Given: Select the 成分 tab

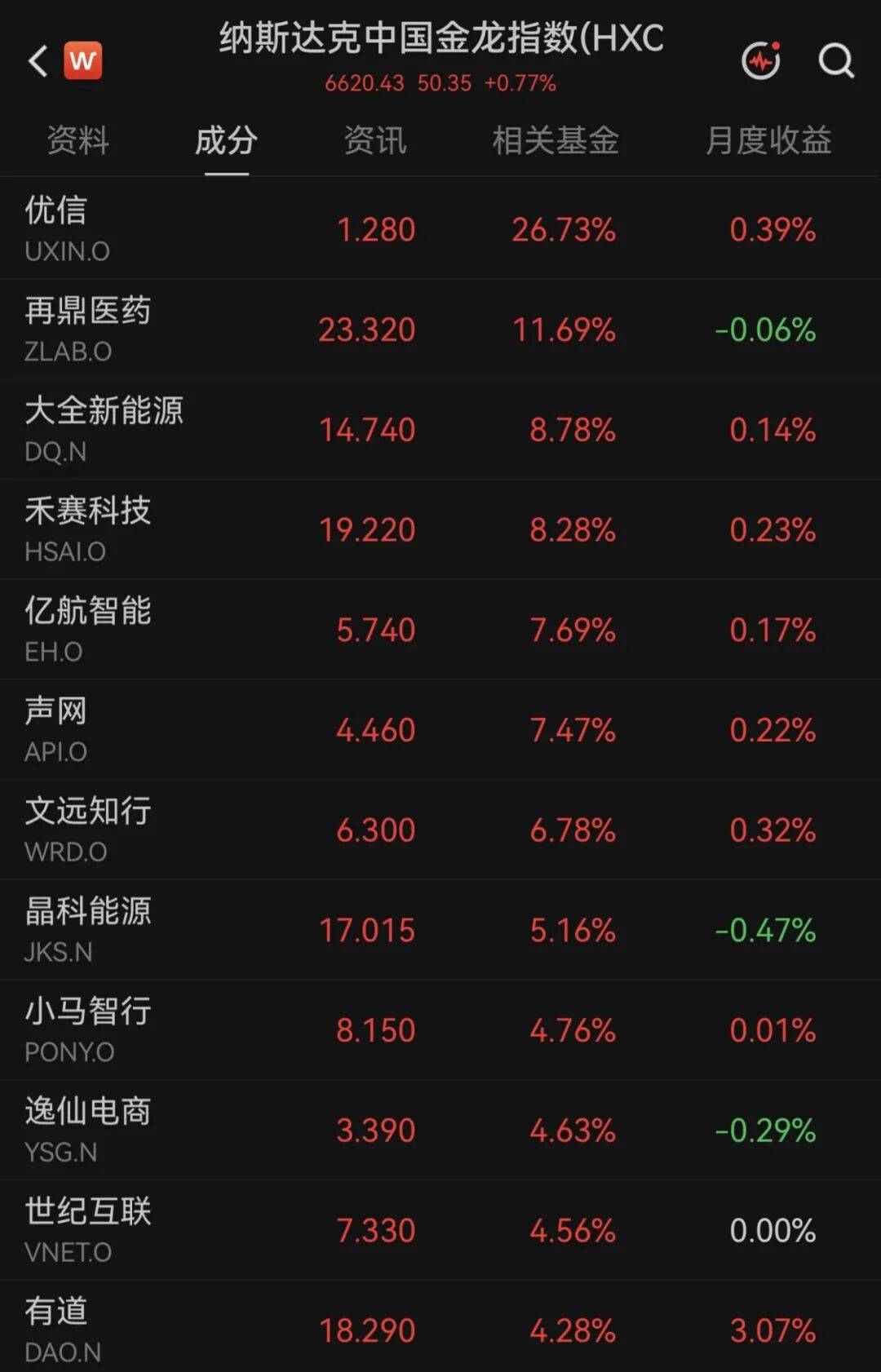Looking at the screenshot, I should (226, 140).
